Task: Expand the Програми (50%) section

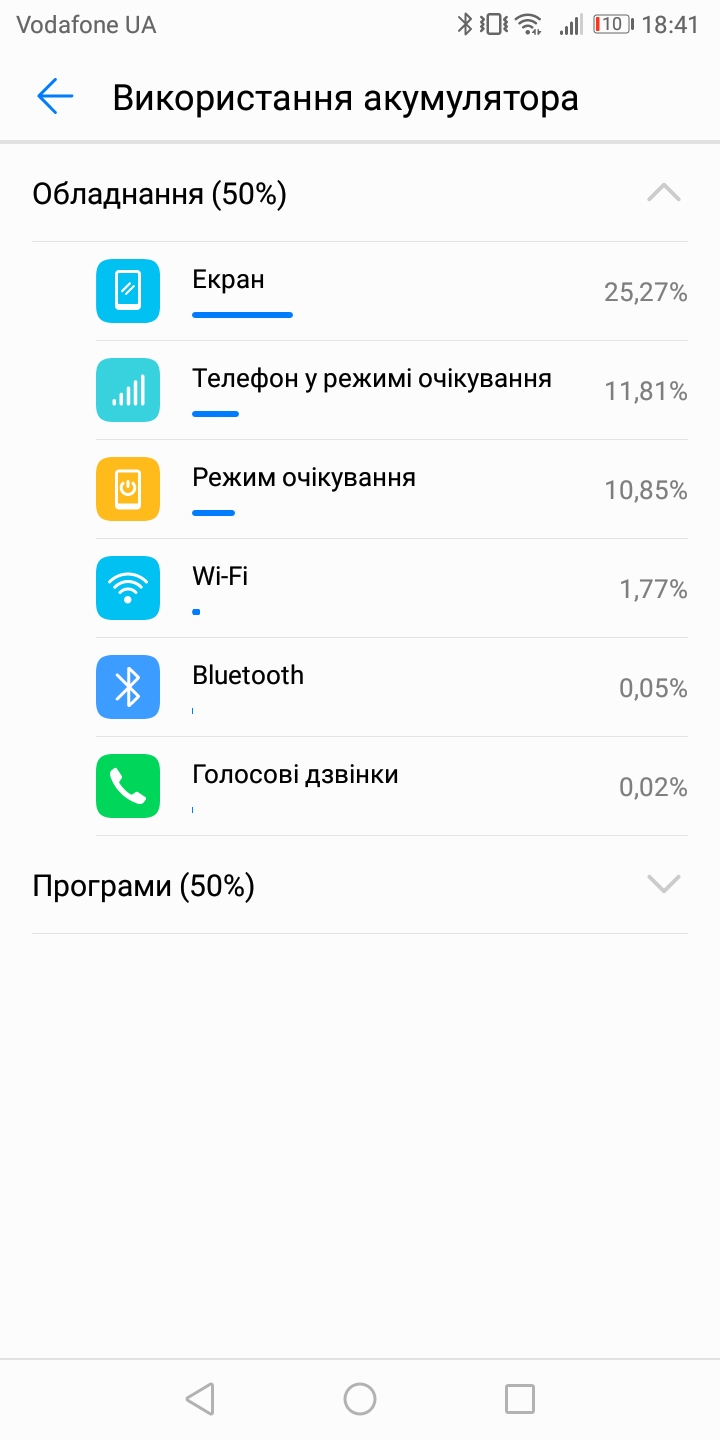Action: tap(360, 885)
